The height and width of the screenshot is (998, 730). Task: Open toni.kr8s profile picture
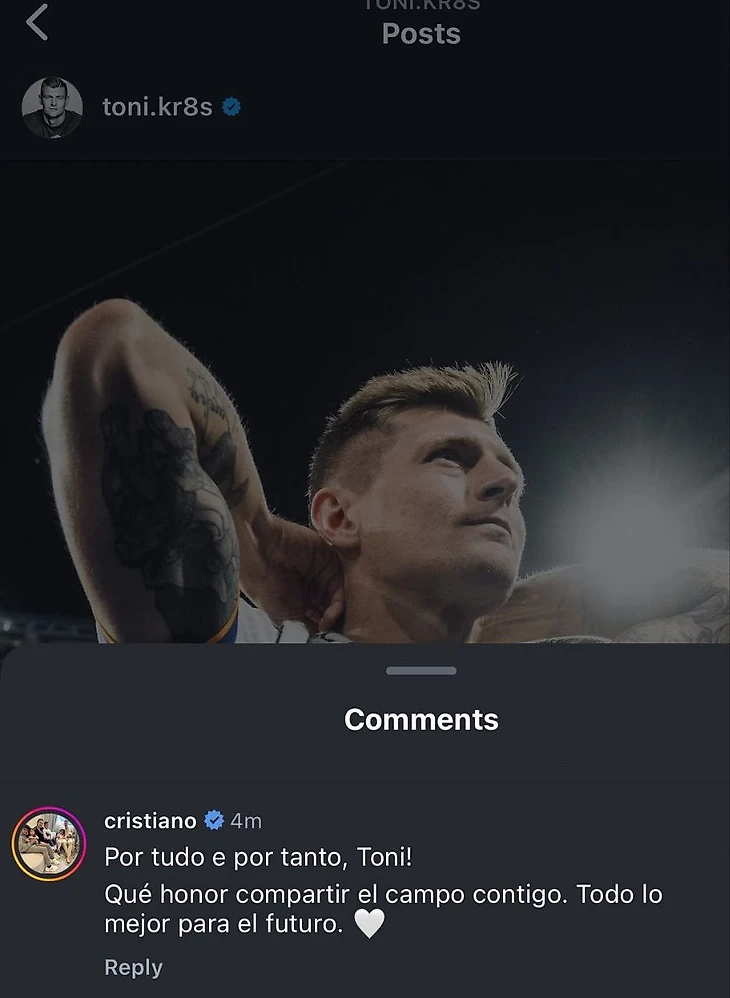click(52, 107)
